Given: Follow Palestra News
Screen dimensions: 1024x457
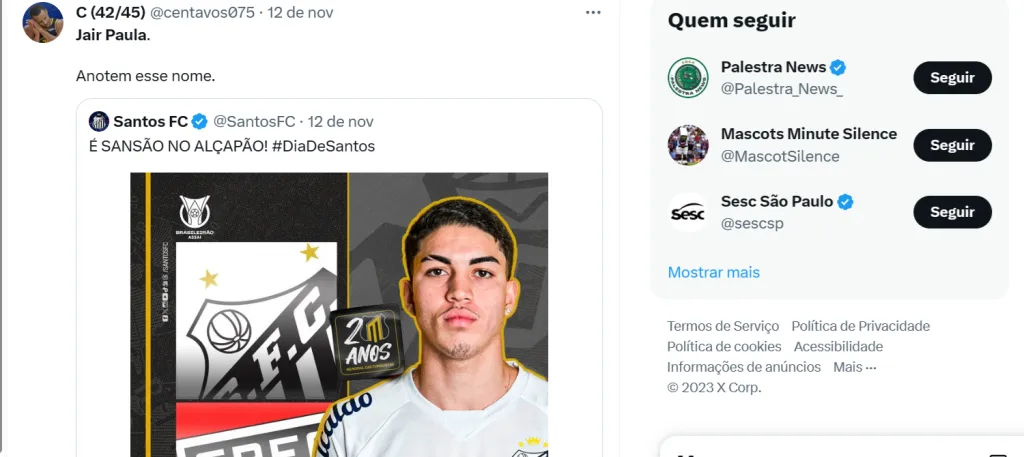Looking at the screenshot, I should [951, 78].
